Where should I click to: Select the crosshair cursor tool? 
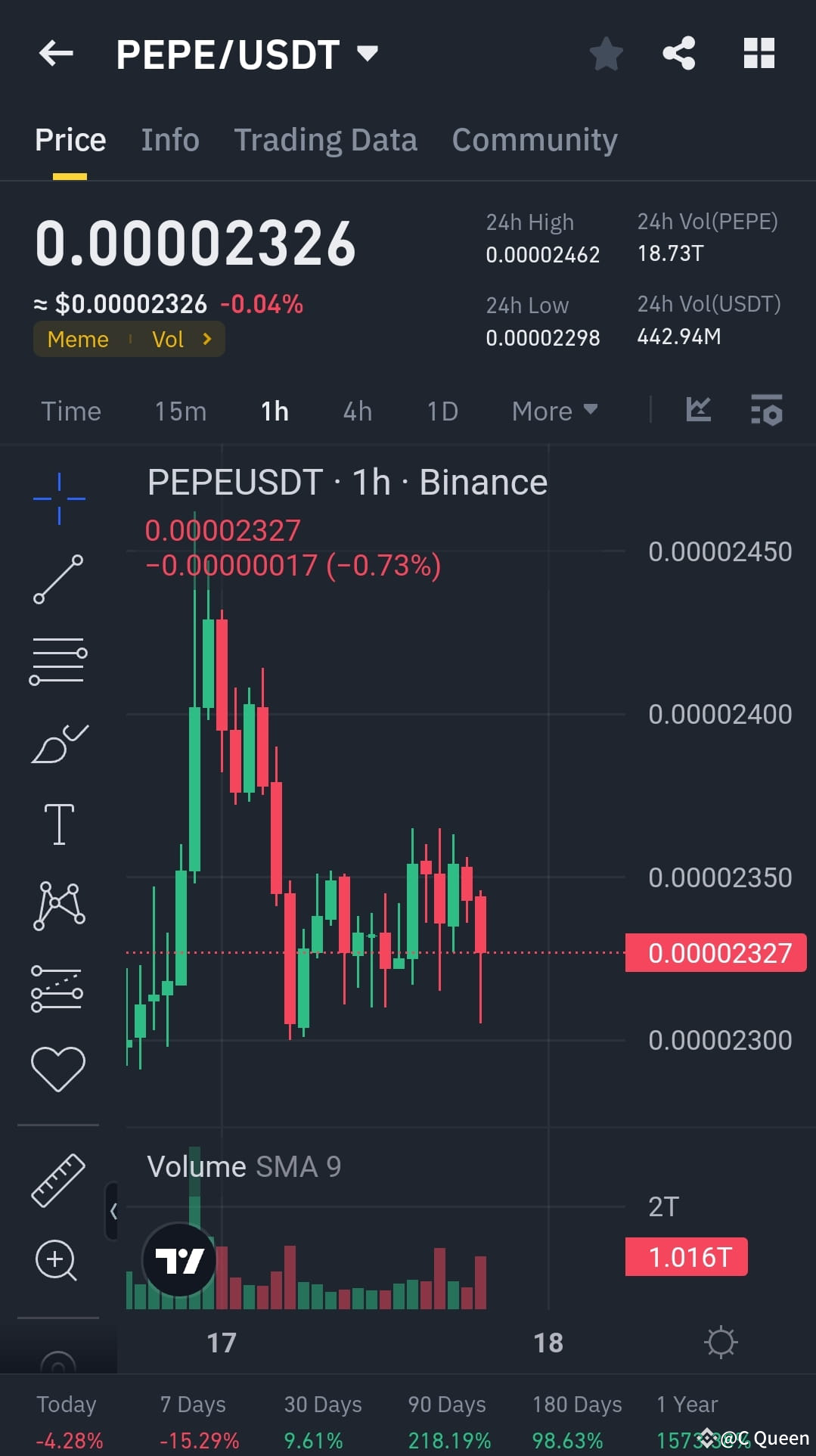pyautogui.click(x=58, y=497)
